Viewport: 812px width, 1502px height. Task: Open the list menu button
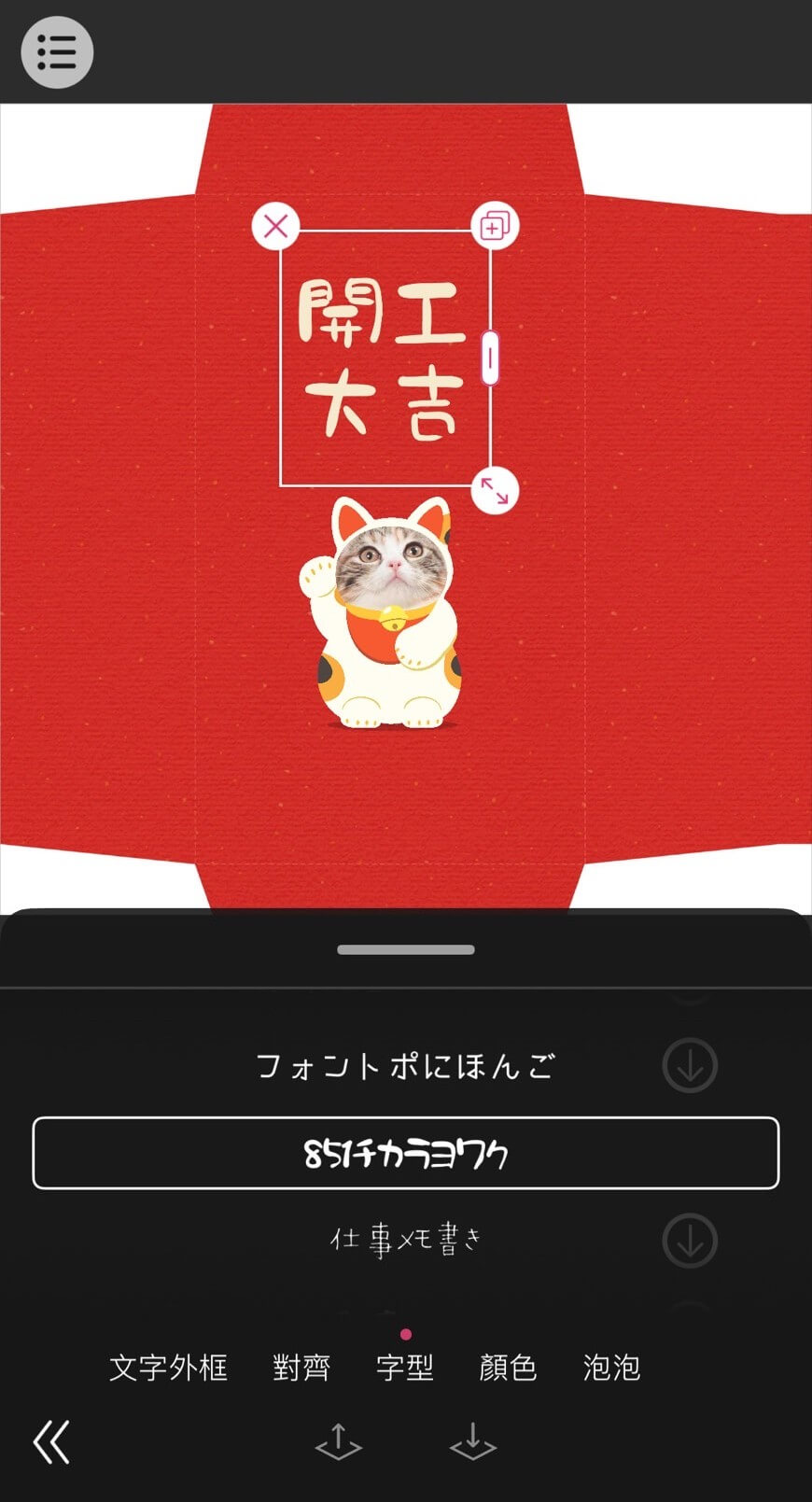tap(57, 52)
